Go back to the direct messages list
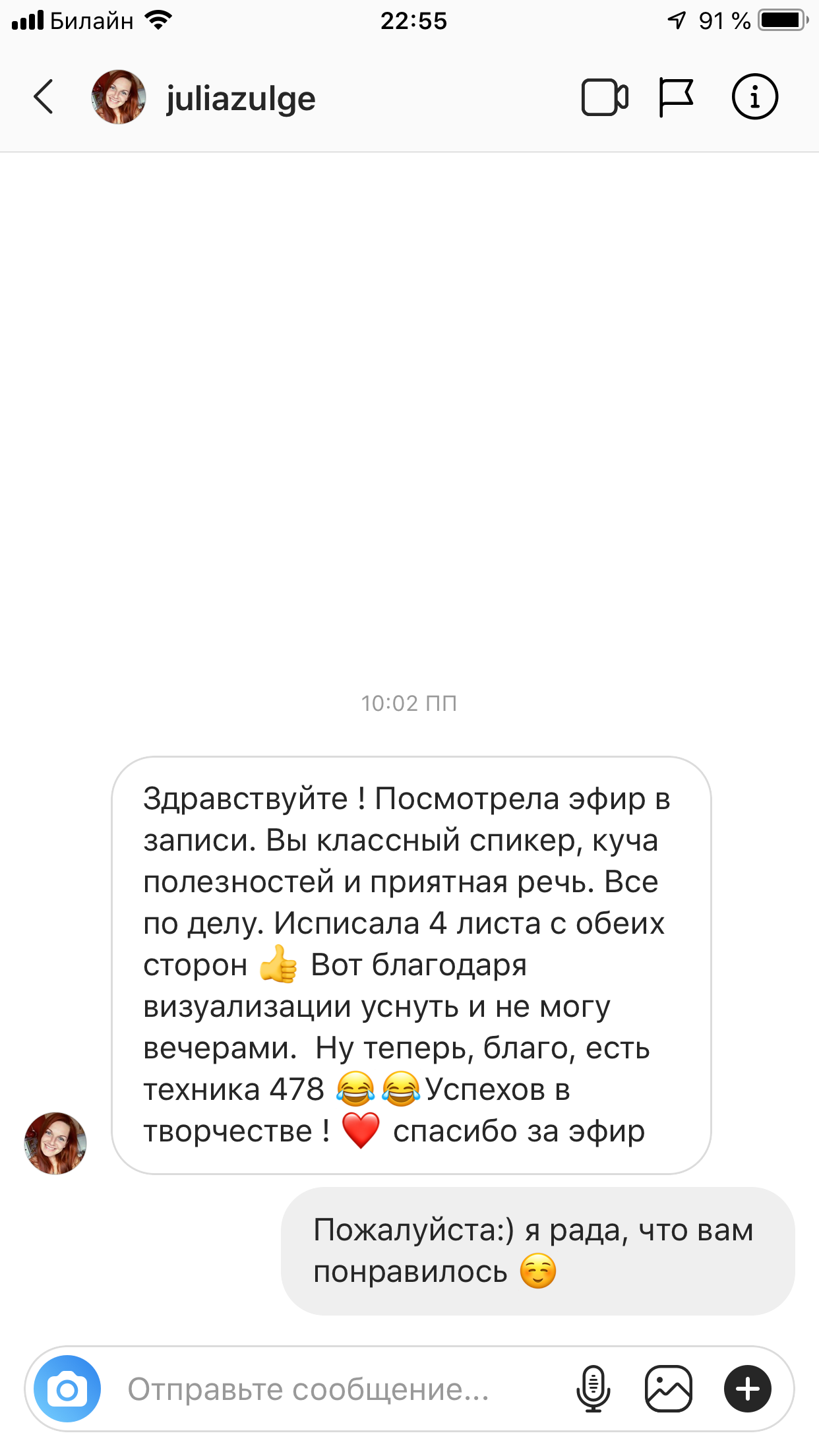 tap(44, 97)
